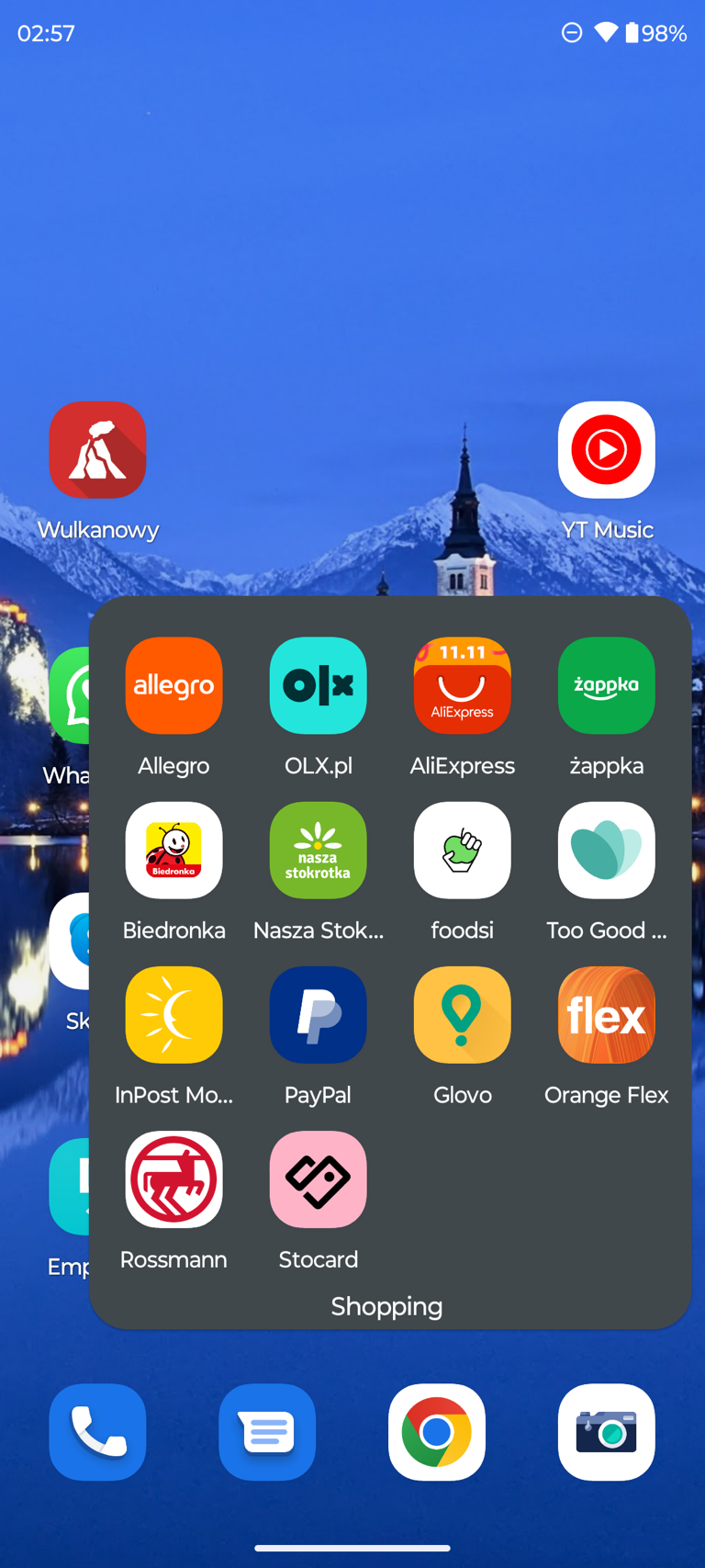Open Chrome browser from the dock
705x1568 pixels.
(436, 1432)
